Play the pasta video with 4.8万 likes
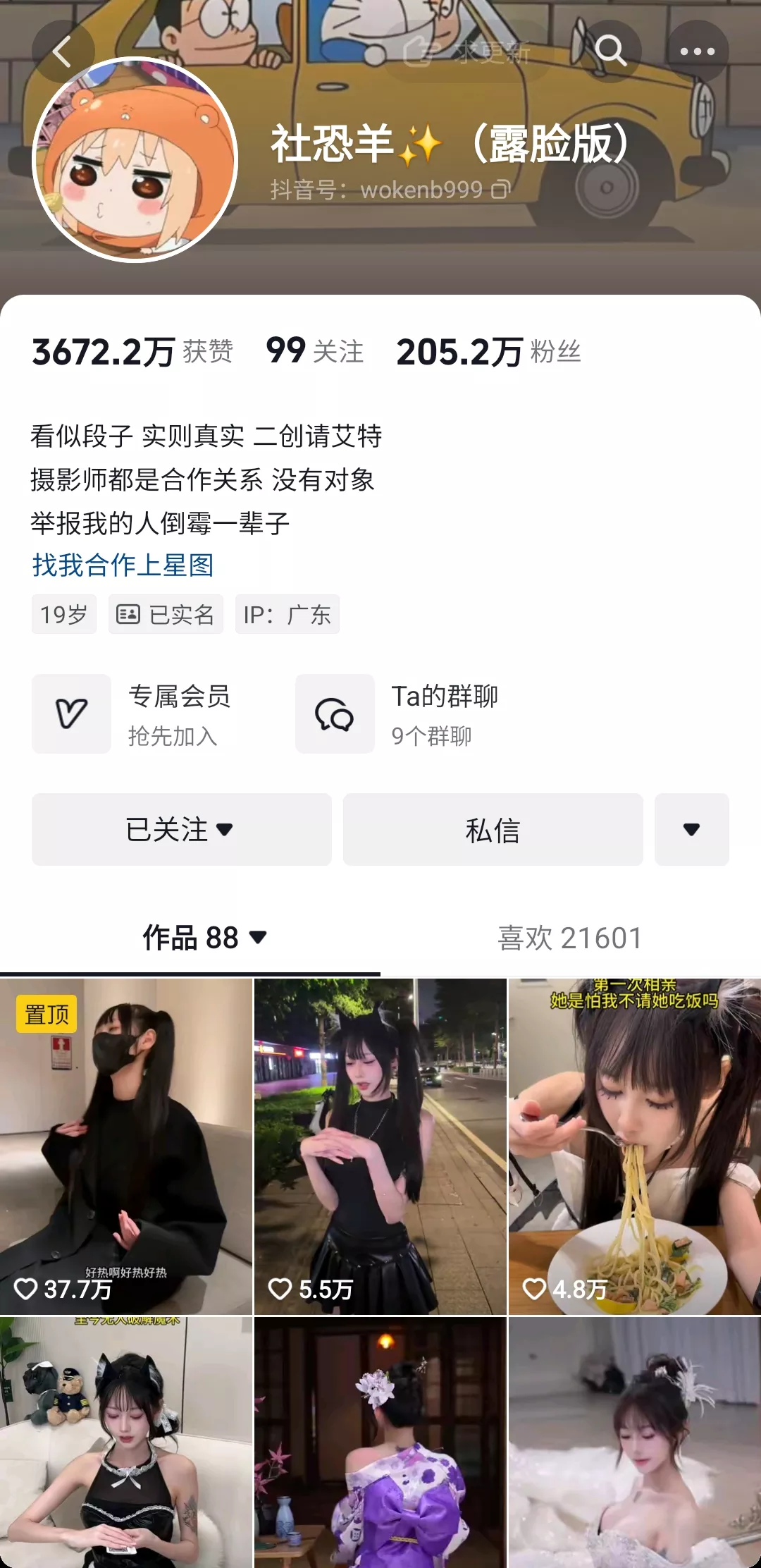The width and height of the screenshot is (761, 1568). tap(634, 1146)
